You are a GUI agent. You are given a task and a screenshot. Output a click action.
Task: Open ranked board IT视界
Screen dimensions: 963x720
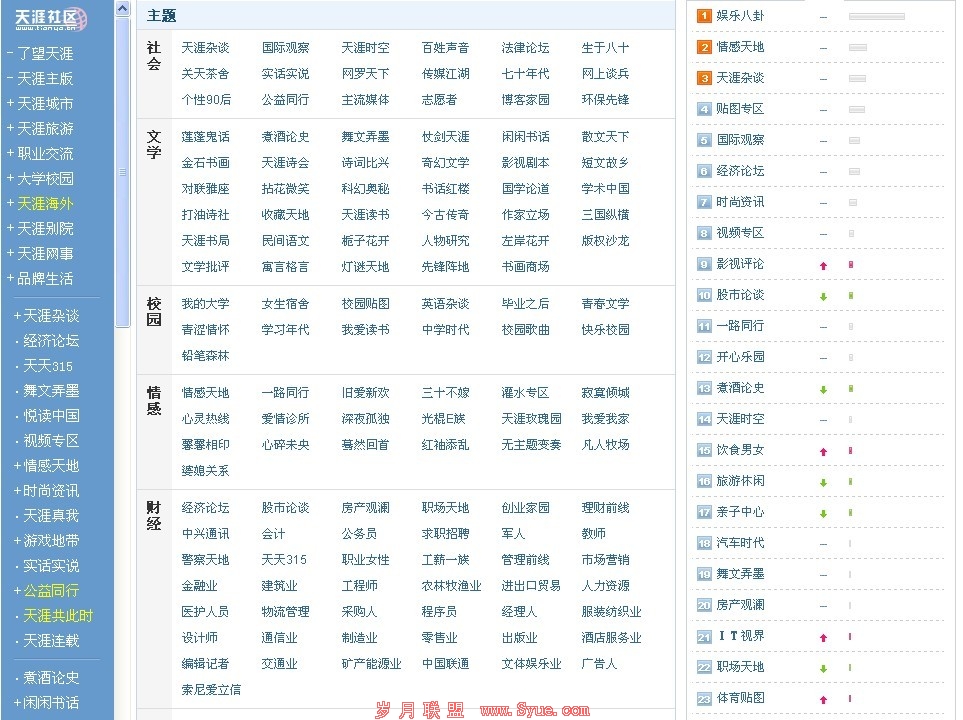click(740, 636)
